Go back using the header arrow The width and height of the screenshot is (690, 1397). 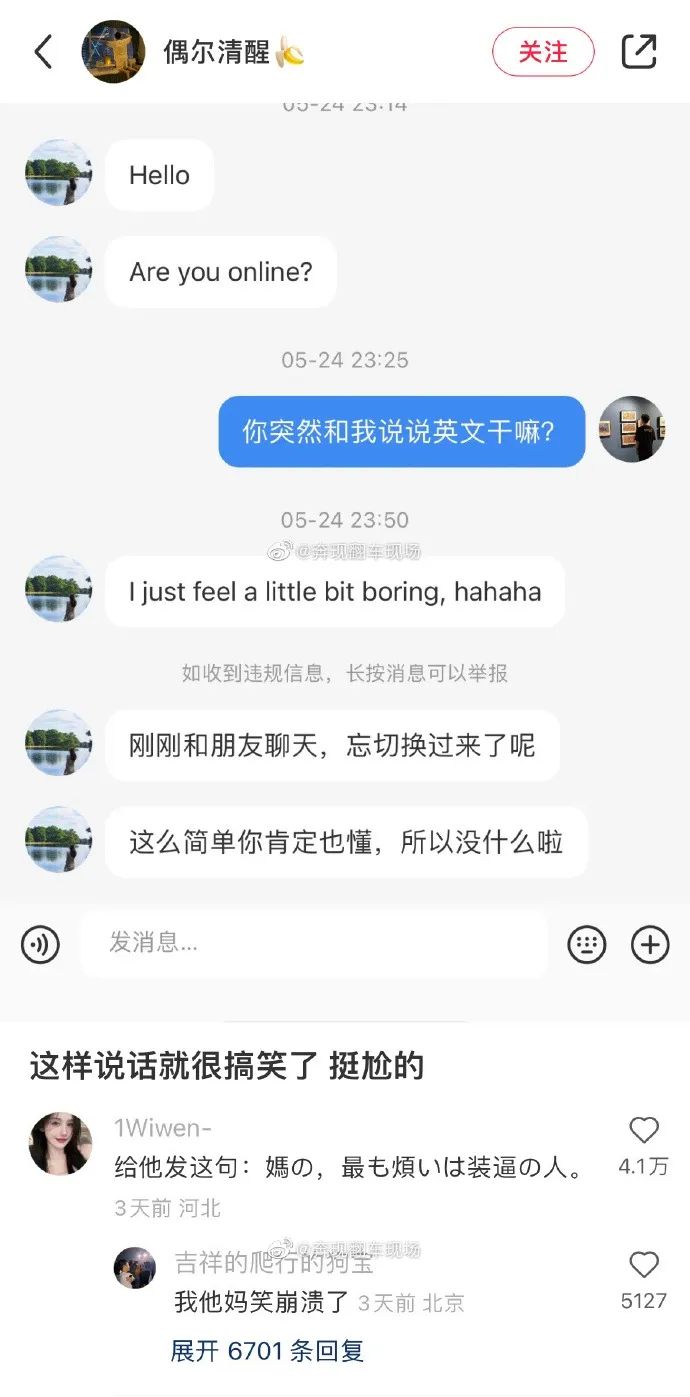43,52
